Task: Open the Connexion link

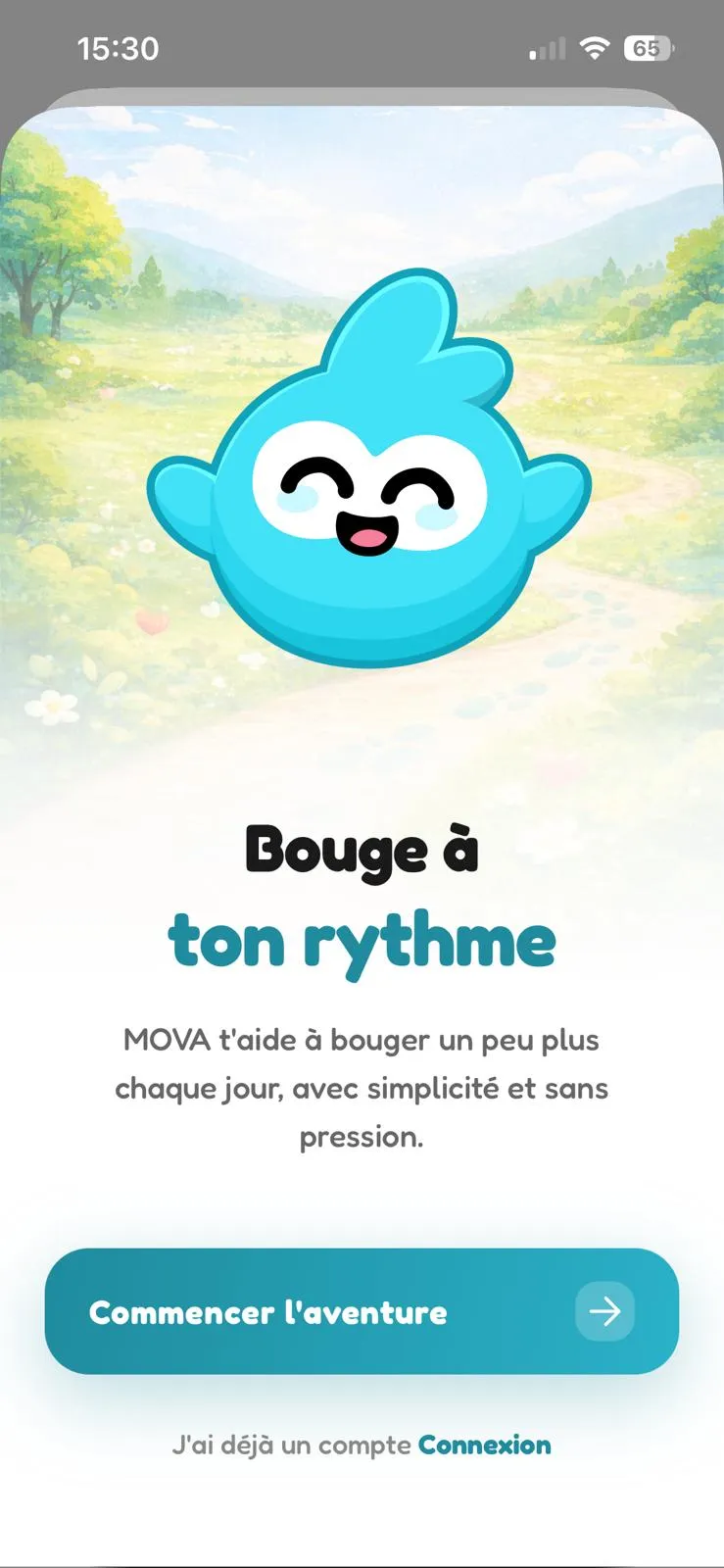Action: [485, 1445]
